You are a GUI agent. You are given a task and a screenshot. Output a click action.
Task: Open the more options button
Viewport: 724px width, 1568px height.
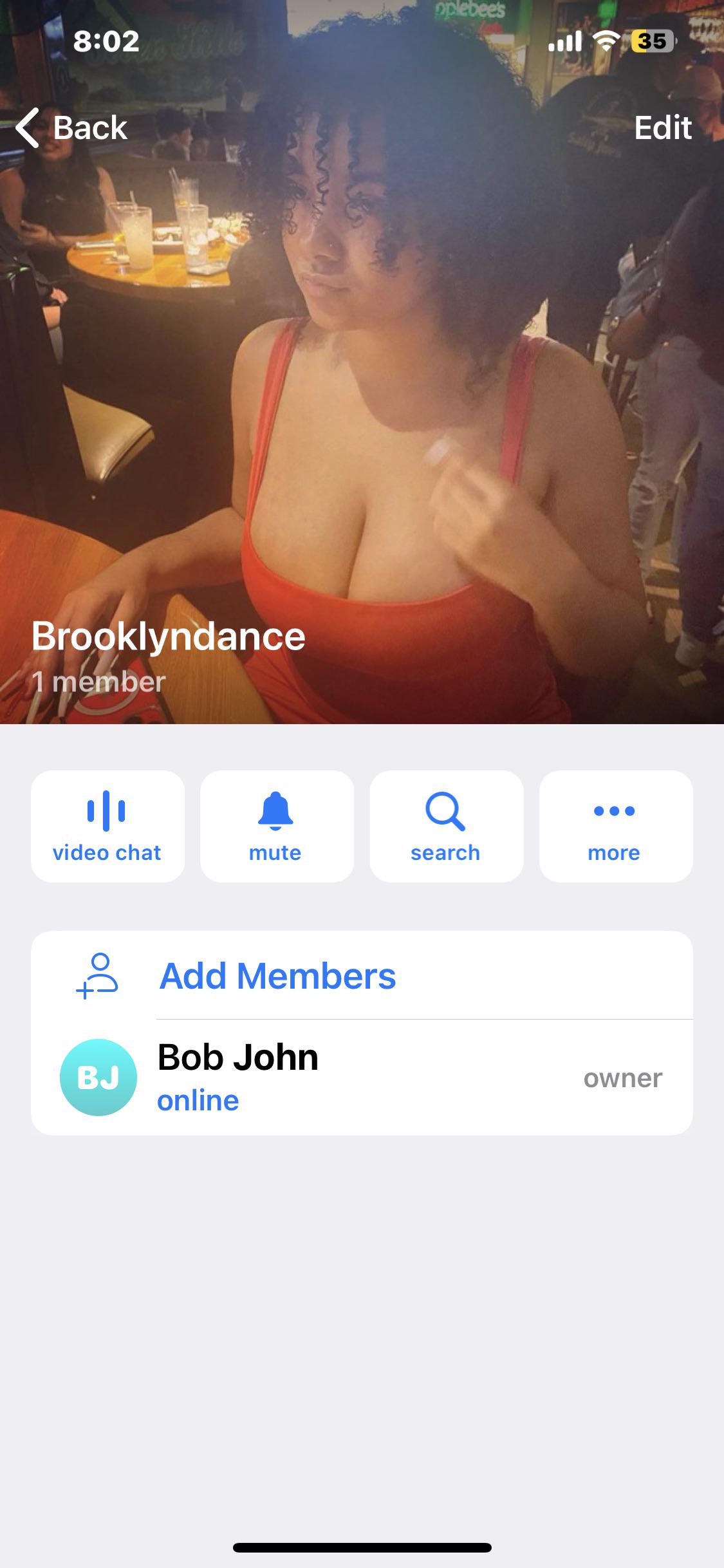tap(615, 826)
